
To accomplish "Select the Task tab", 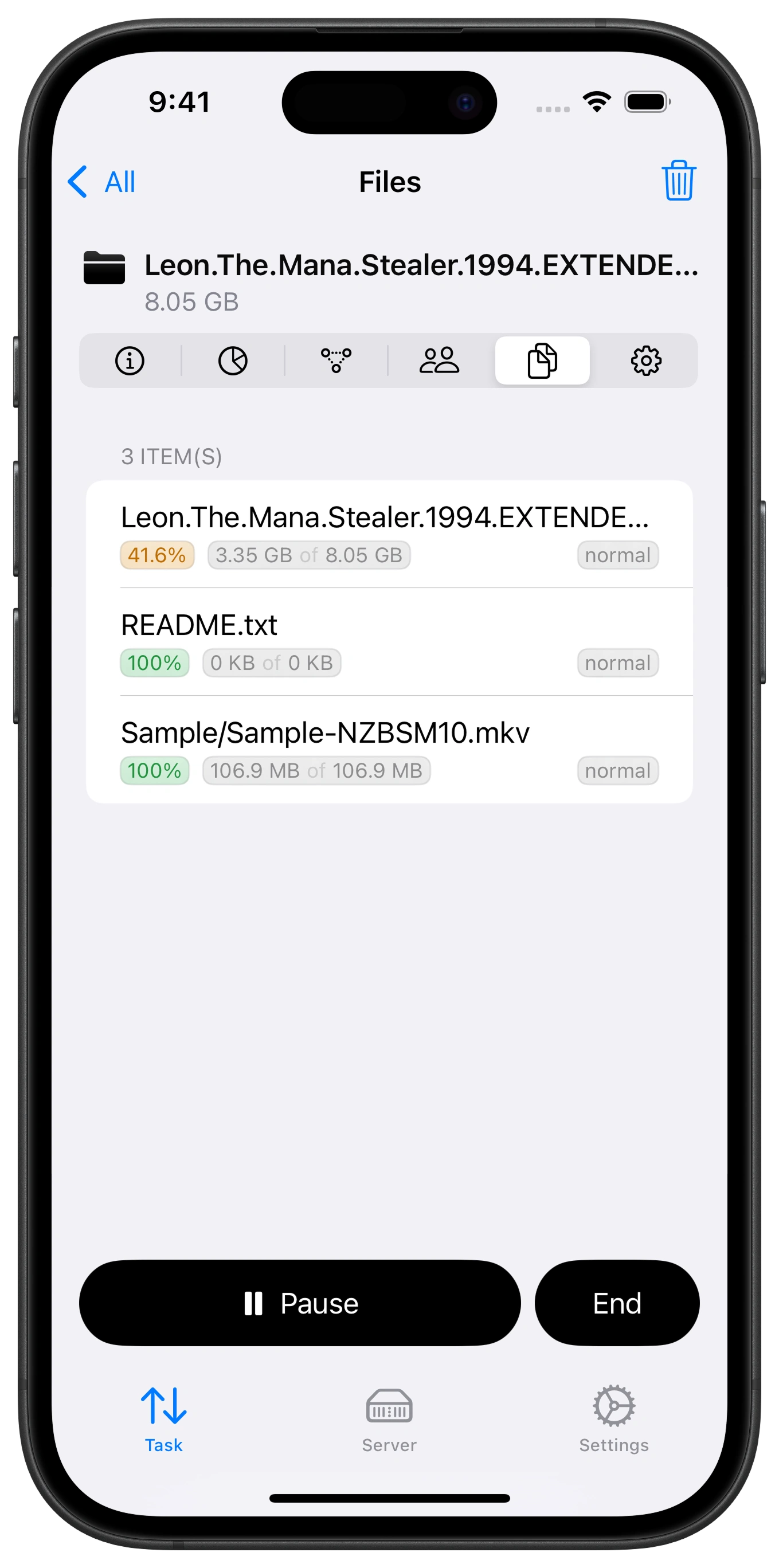I will tap(164, 1420).
